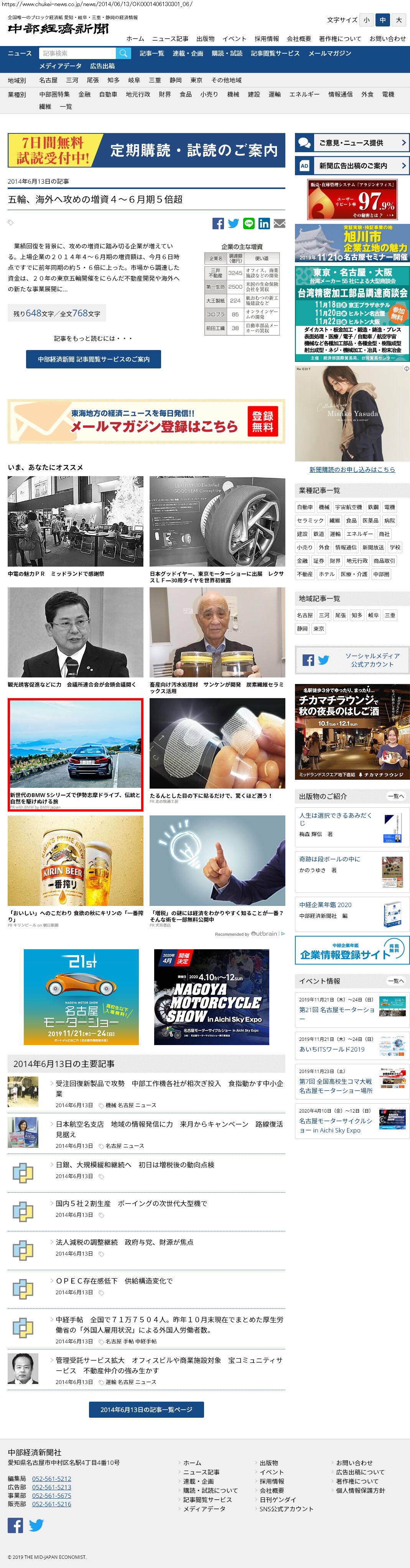Open ご意見・ニュース提供 link
Screen dimensions: 410x1568
(x=352, y=143)
